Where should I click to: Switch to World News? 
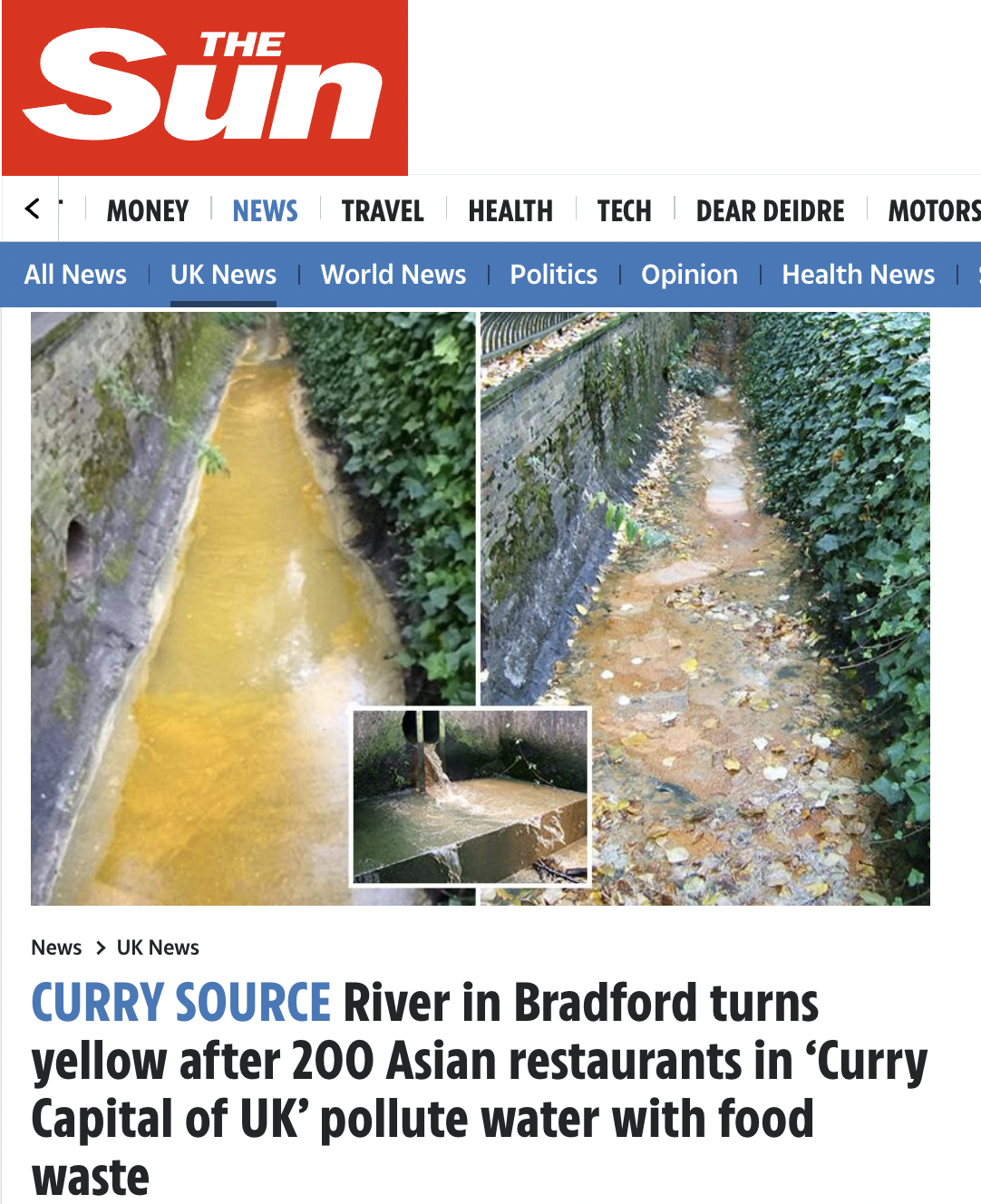(393, 275)
